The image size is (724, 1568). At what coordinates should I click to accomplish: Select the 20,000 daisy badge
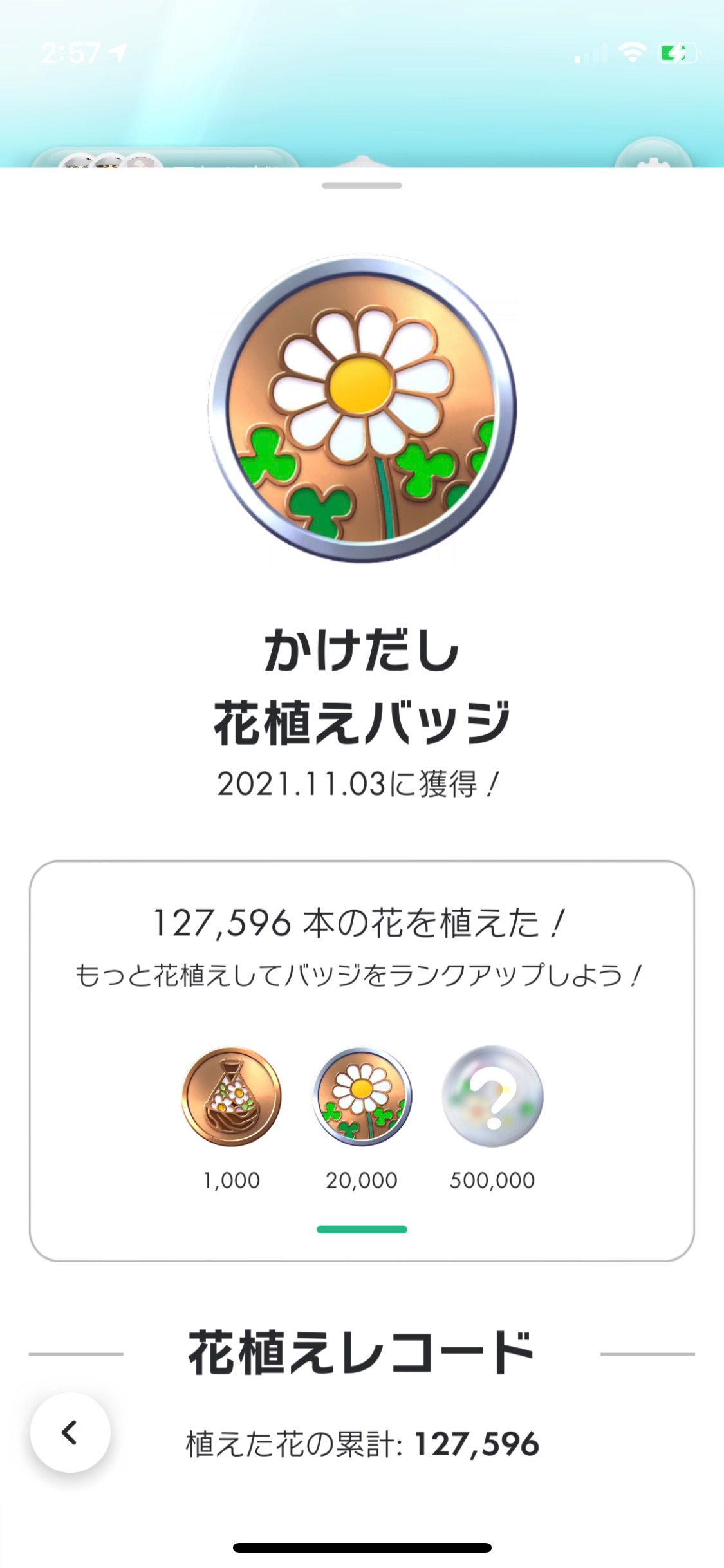362,1096
